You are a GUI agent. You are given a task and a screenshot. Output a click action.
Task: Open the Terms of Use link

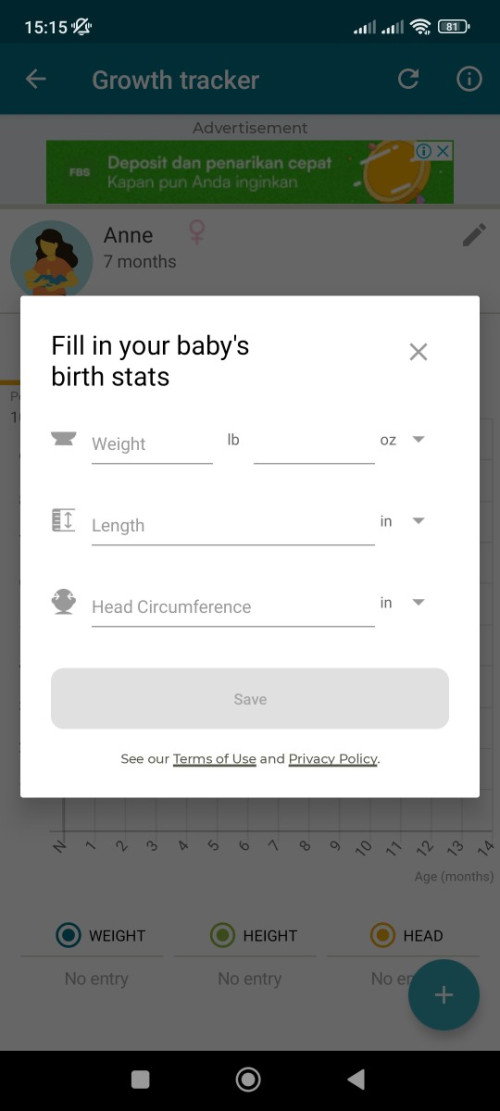[215, 759]
